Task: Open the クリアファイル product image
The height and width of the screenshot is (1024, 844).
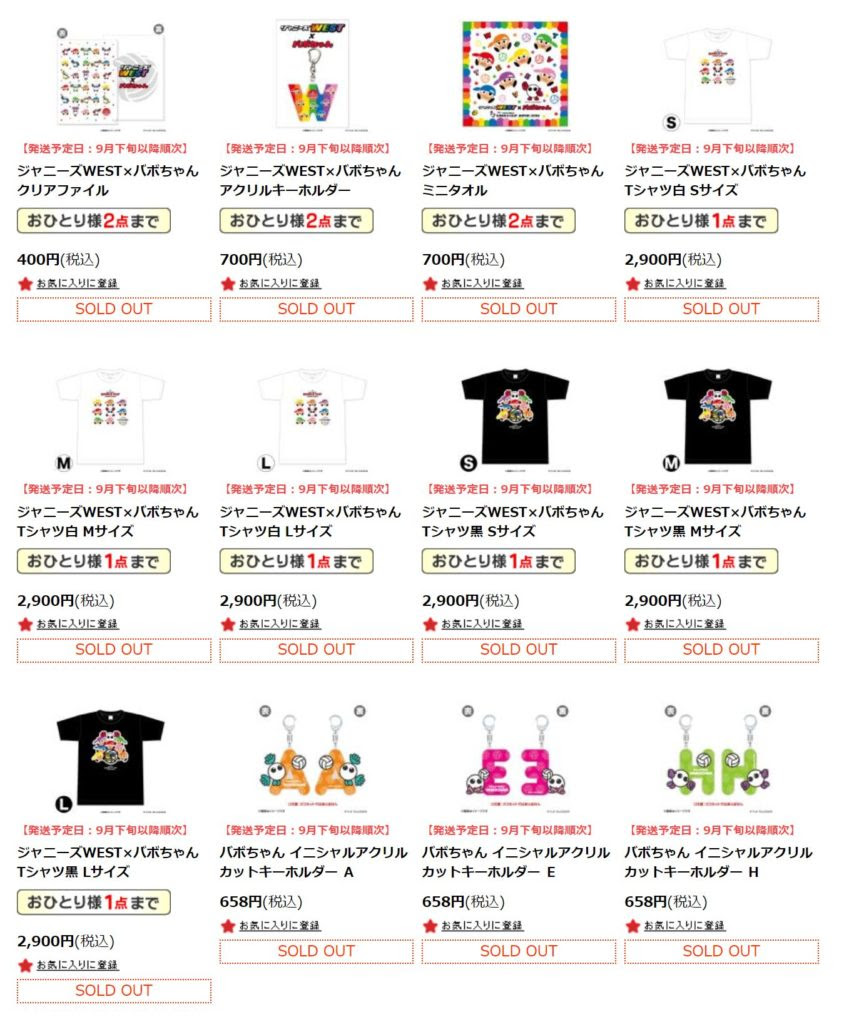Action: (x=113, y=75)
